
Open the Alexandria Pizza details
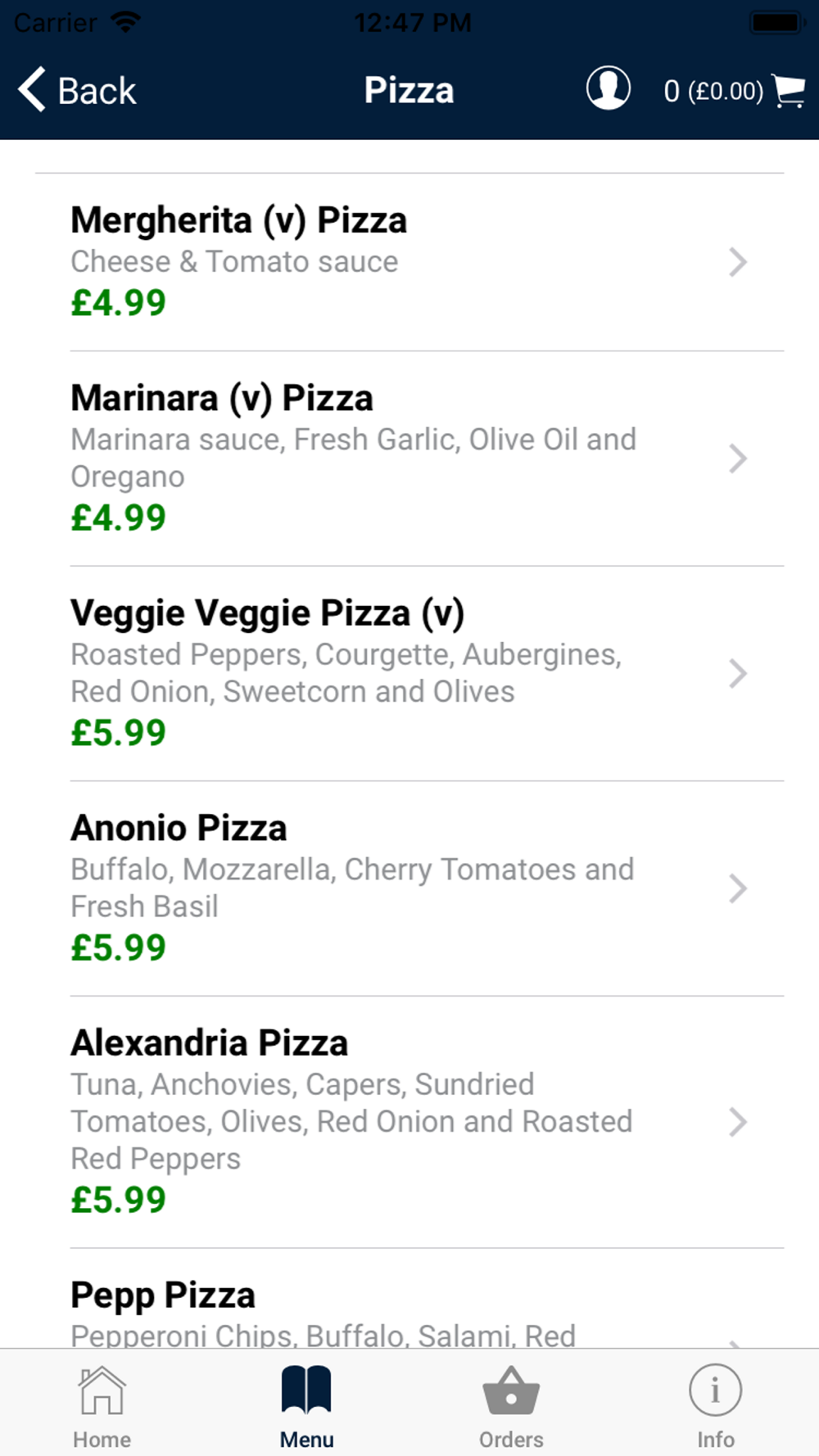point(409,1122)
